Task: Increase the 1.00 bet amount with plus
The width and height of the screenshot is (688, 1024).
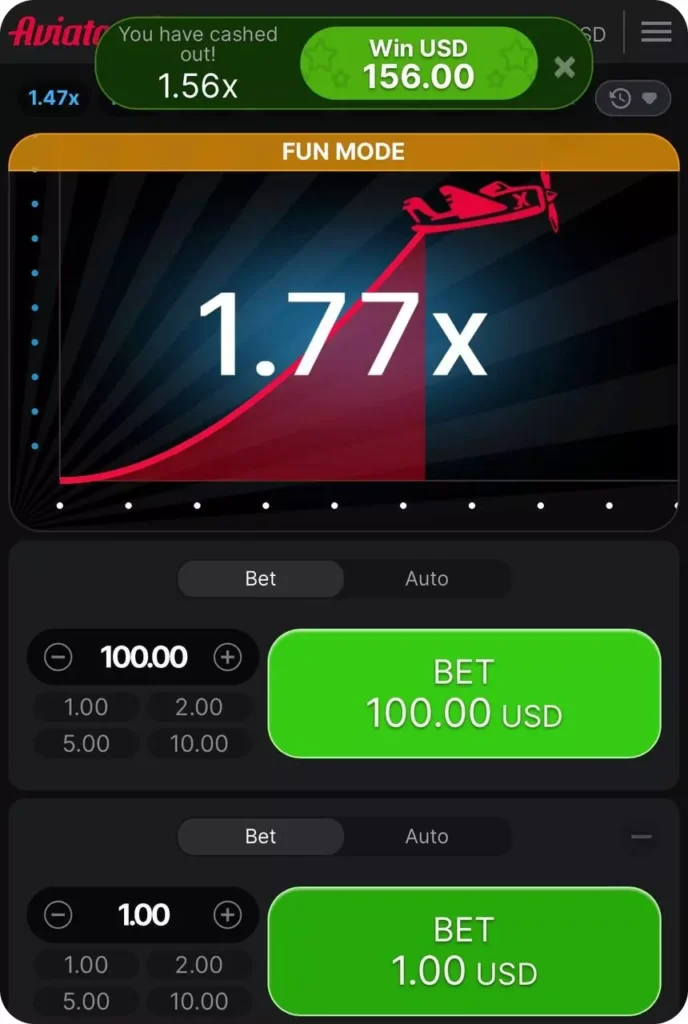Action: (228, 915)
